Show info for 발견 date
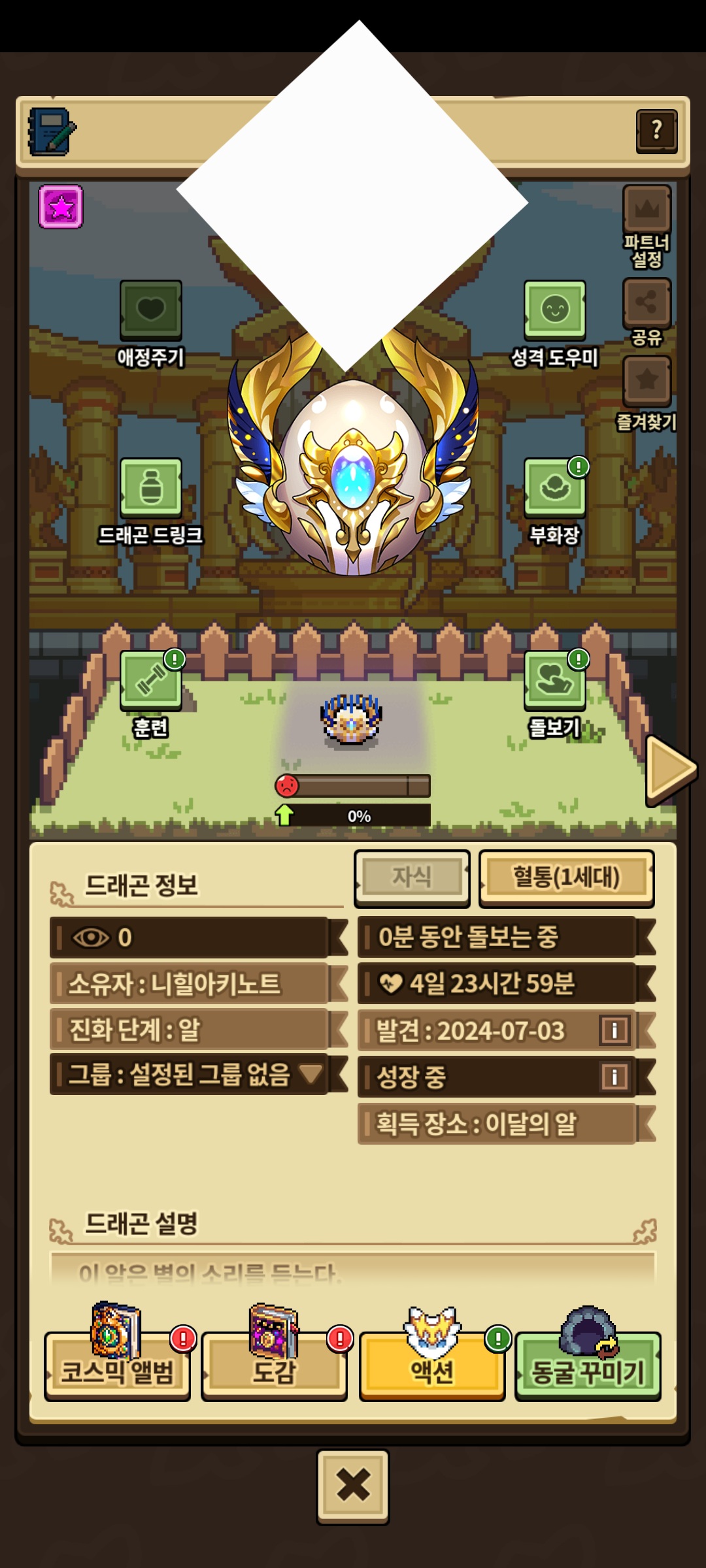Image resolution: width=706 pixels, height=1568 pixels. click(614, 1030)
